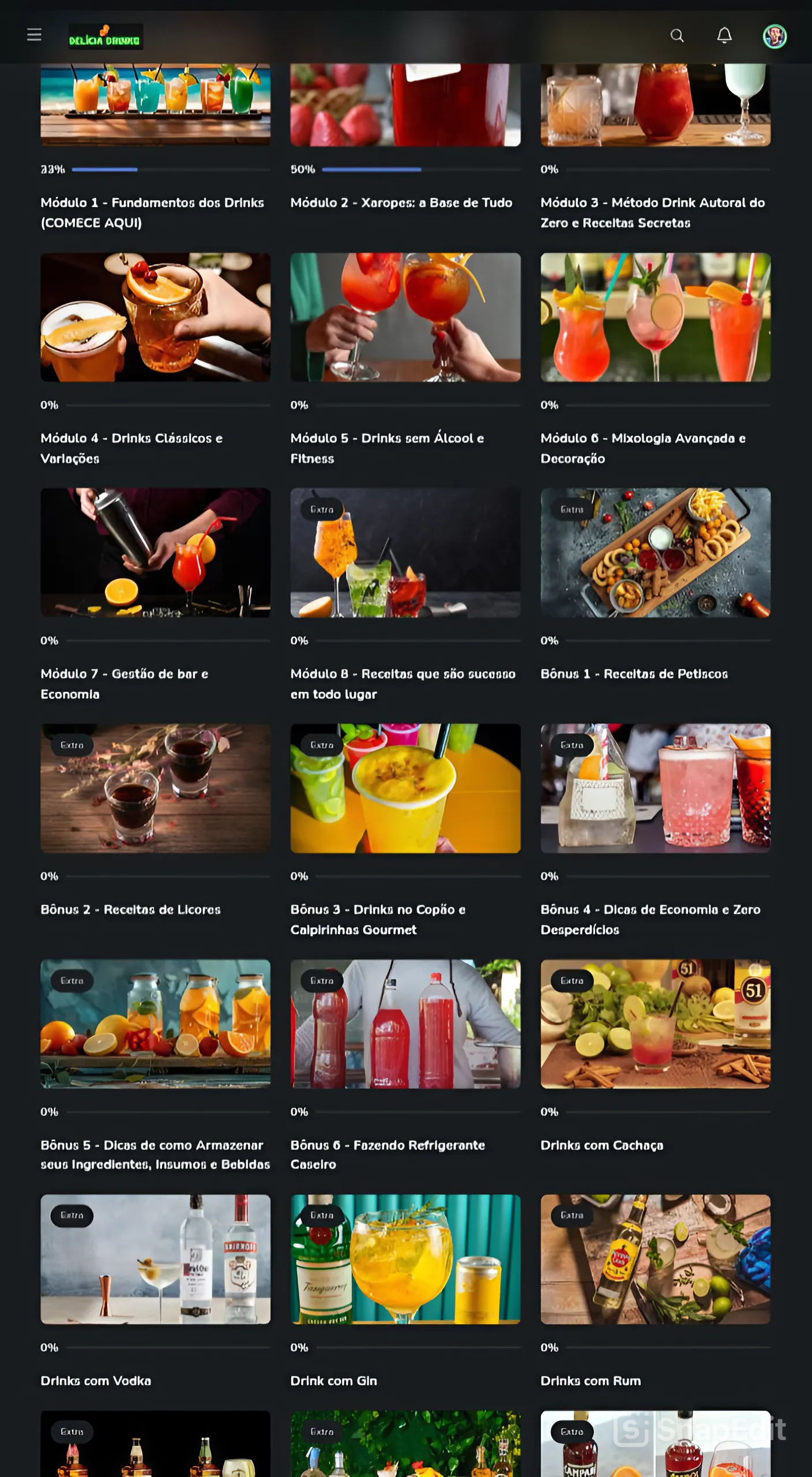Open the Drinks com Cachaça card
The width and height of the screenshot is (812, 1477).
(655, 1024)
